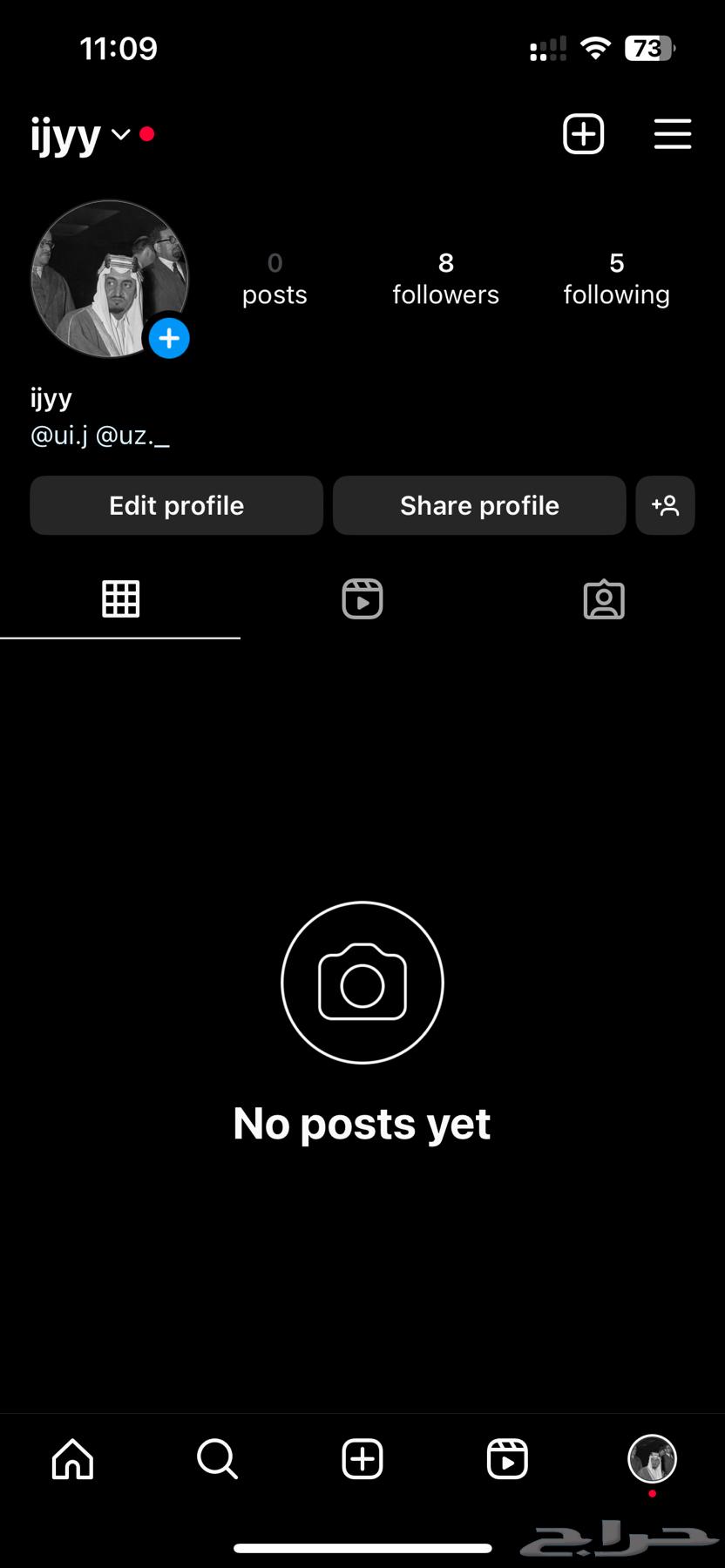Open discover people suggestions
The height and width of the screenshot is (1568, 725).
pos(665,505)
